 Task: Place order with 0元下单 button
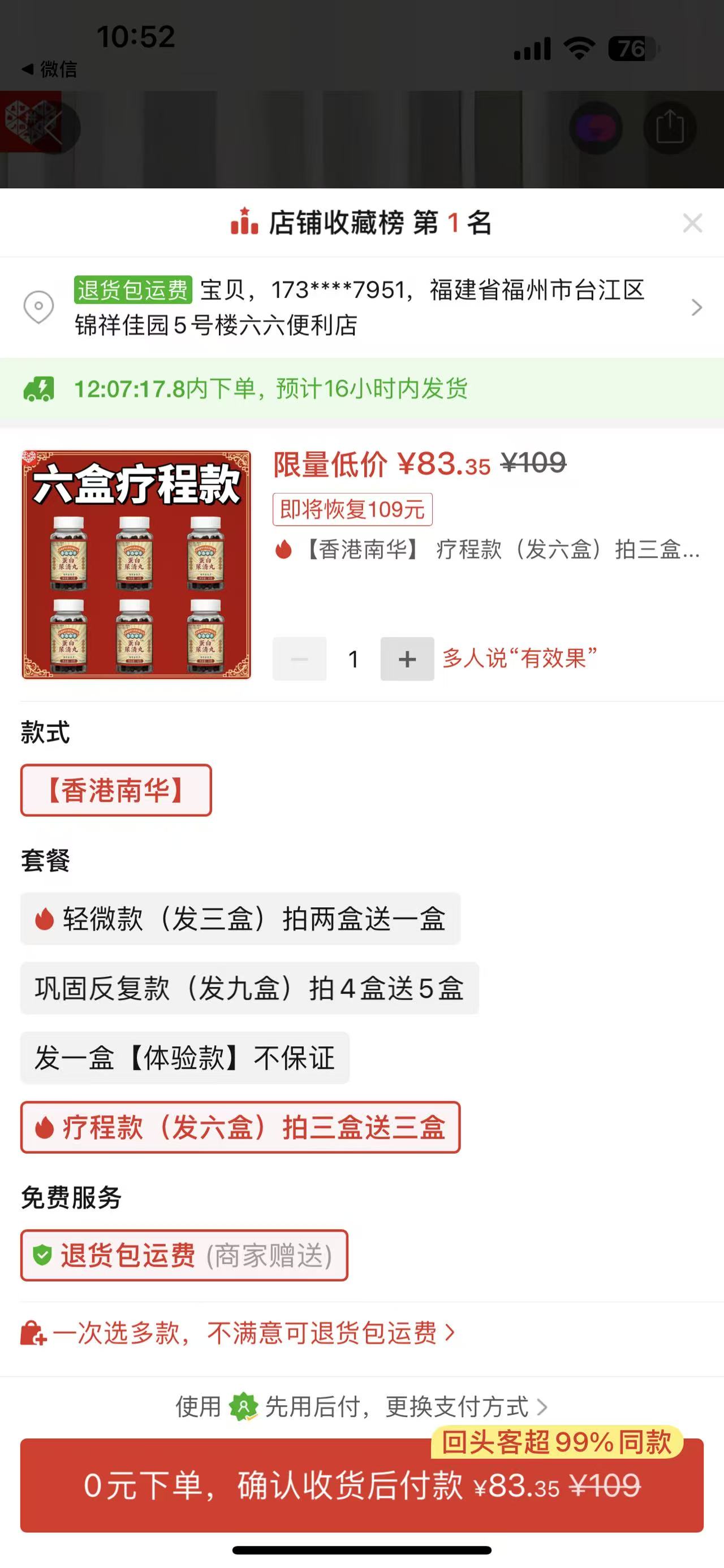(x=361, y=1485)
